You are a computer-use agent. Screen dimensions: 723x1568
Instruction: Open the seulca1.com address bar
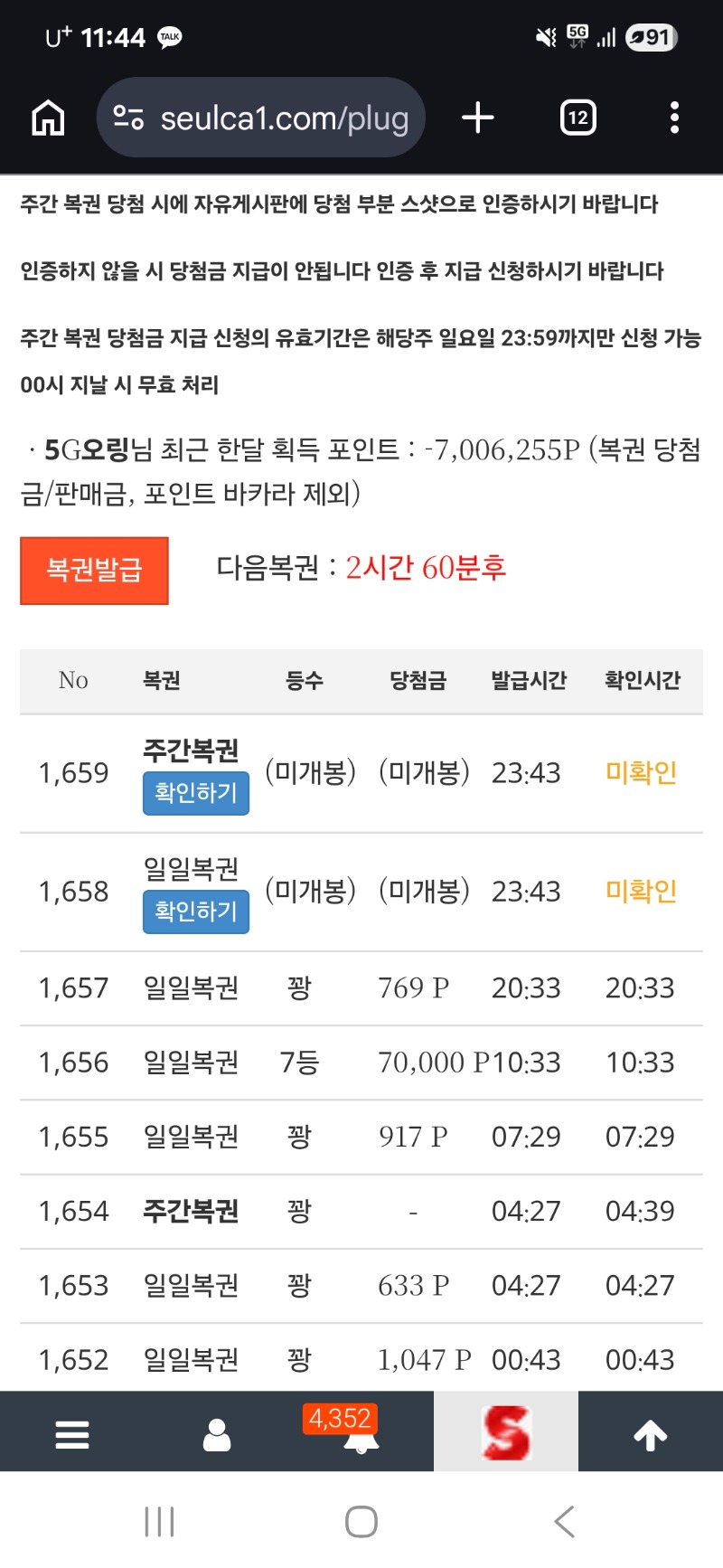coord(262,118)
